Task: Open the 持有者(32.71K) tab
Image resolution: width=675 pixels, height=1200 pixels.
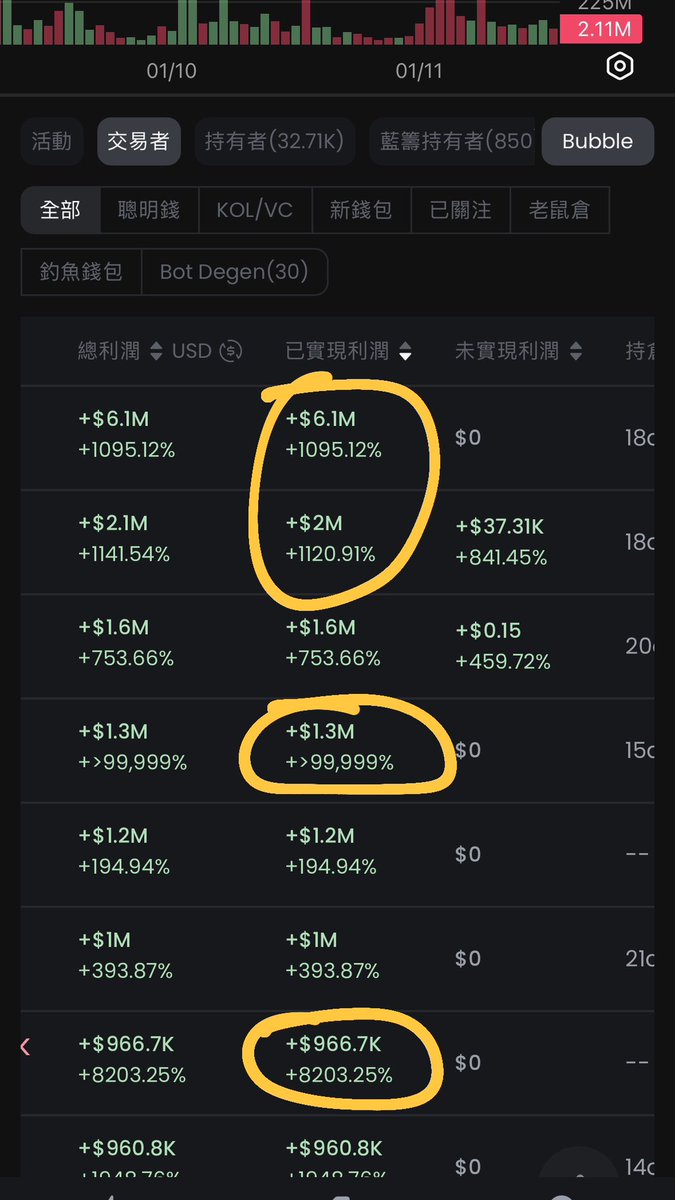Action: click(275, 142)
